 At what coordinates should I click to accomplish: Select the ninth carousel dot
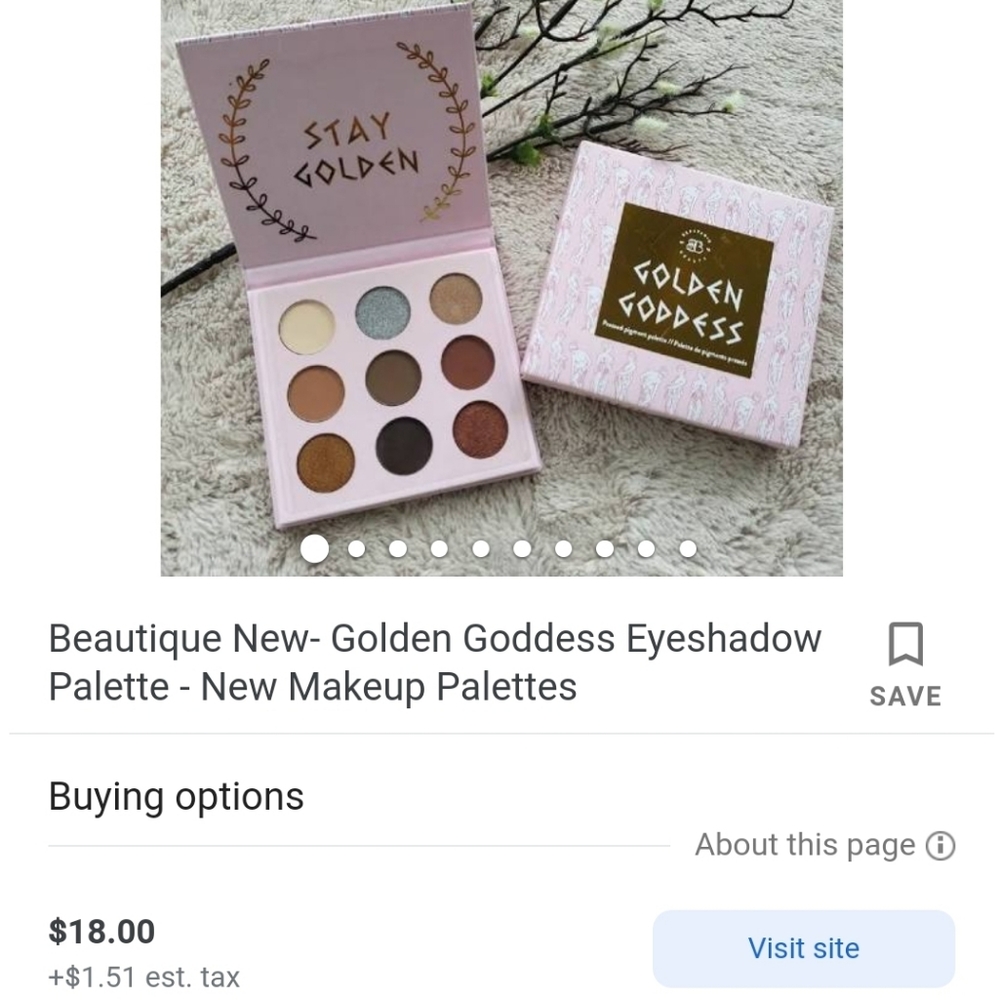645,548
